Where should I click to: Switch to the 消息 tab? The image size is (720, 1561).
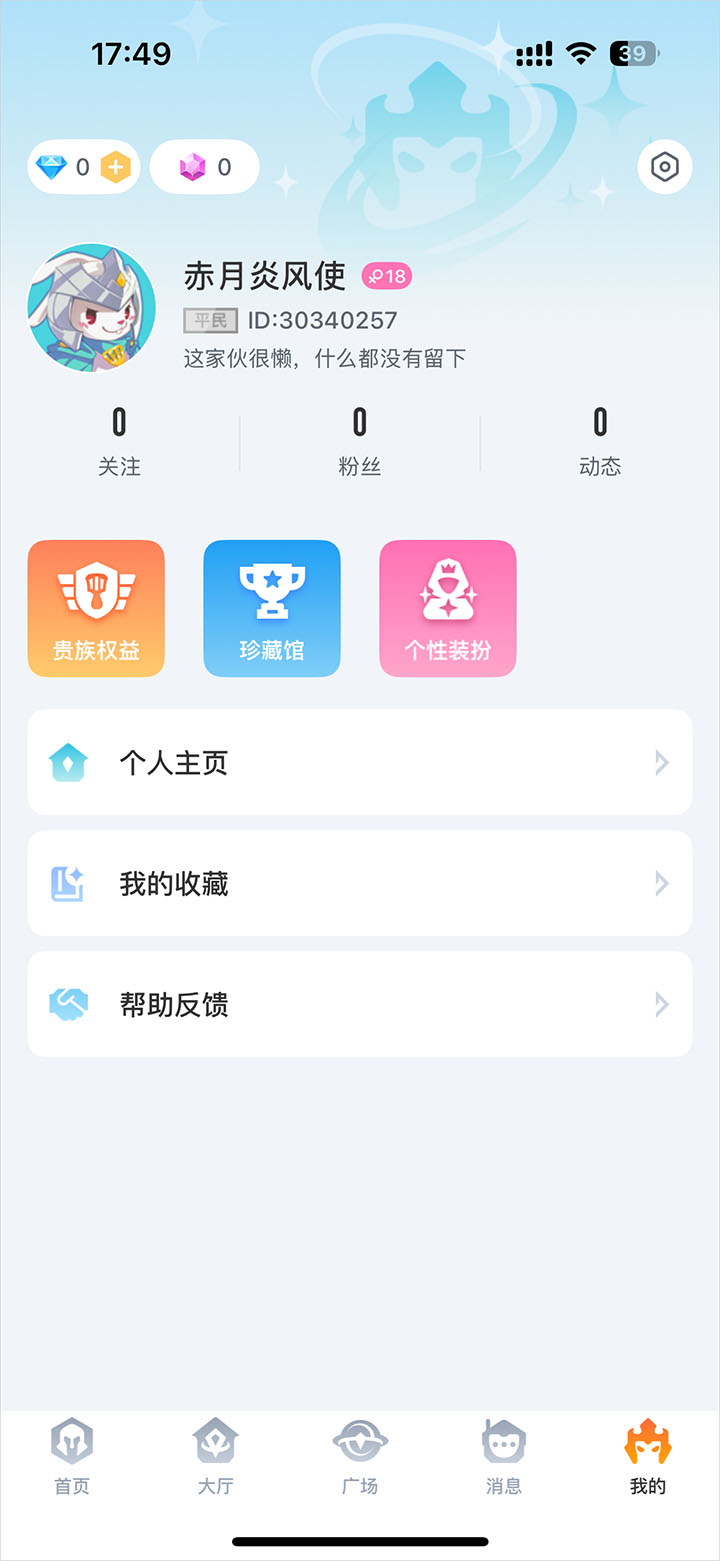(x=504, y=1456)
